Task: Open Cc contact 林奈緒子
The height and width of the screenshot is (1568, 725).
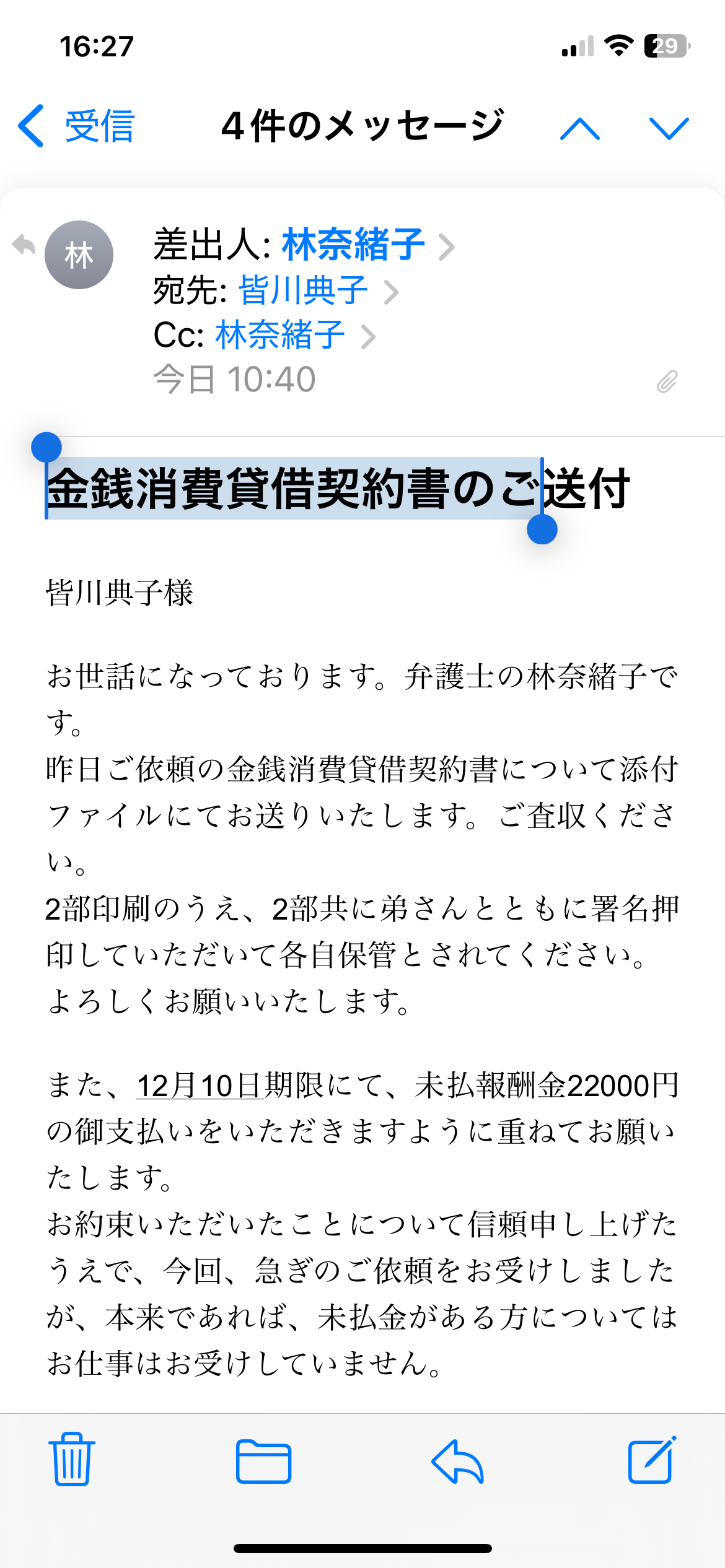Action: [280, 335]
